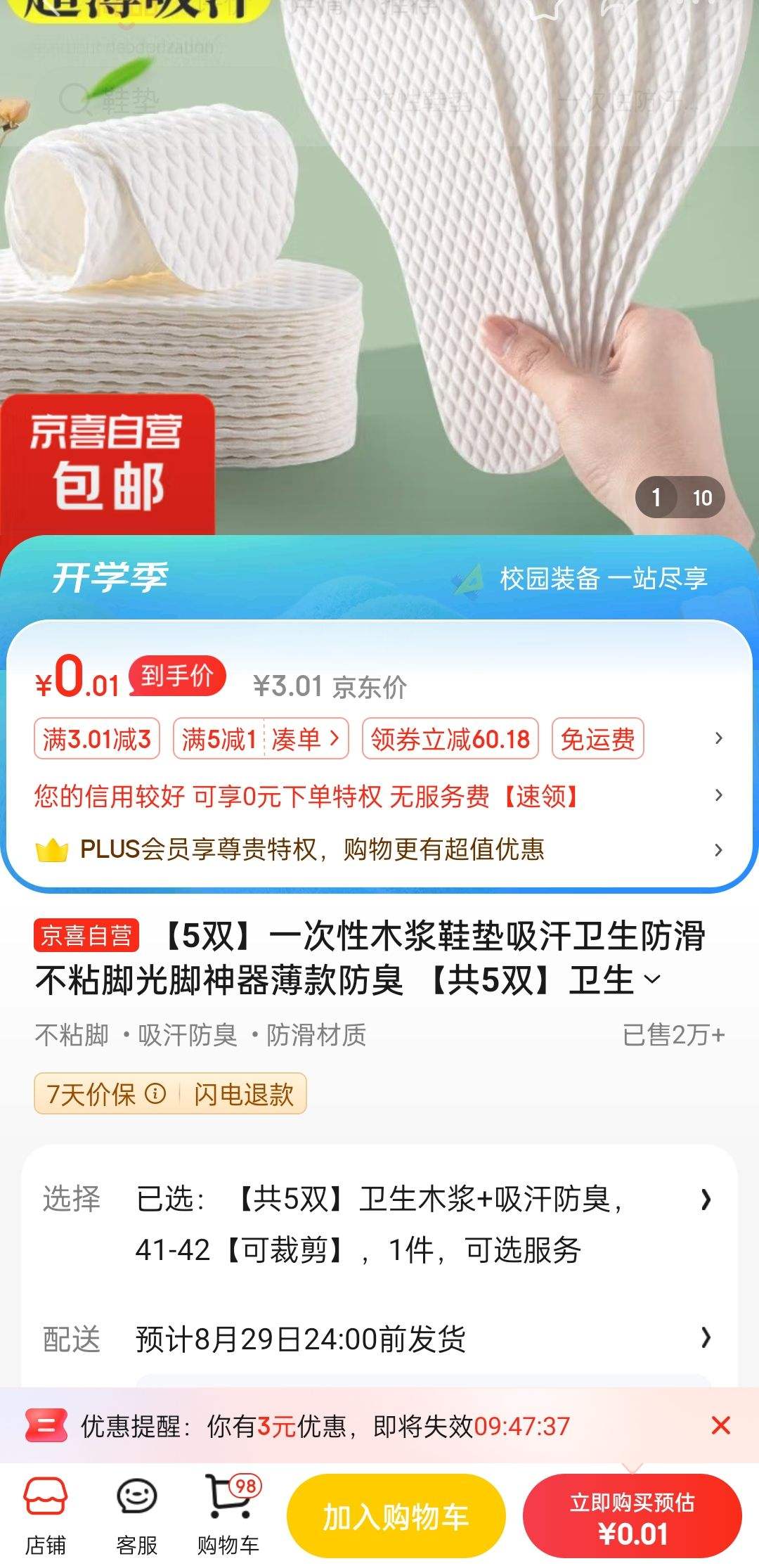Tap the 免运费 free shipping chip
The height and width of the screenshot is (1568, 759).
(597, 739)
